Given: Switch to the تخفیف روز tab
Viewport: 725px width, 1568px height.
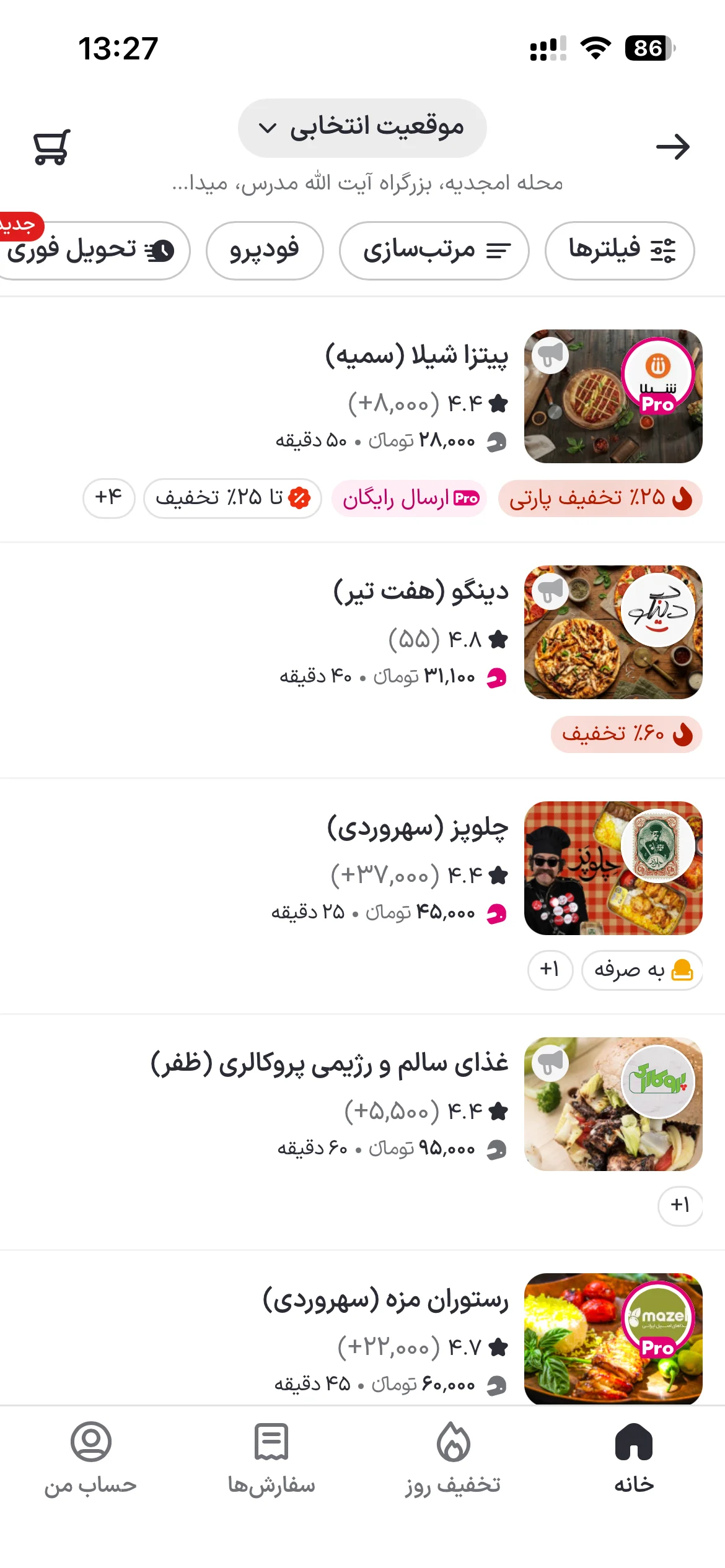Looking at the screenshot, I should click(453, 1459).
